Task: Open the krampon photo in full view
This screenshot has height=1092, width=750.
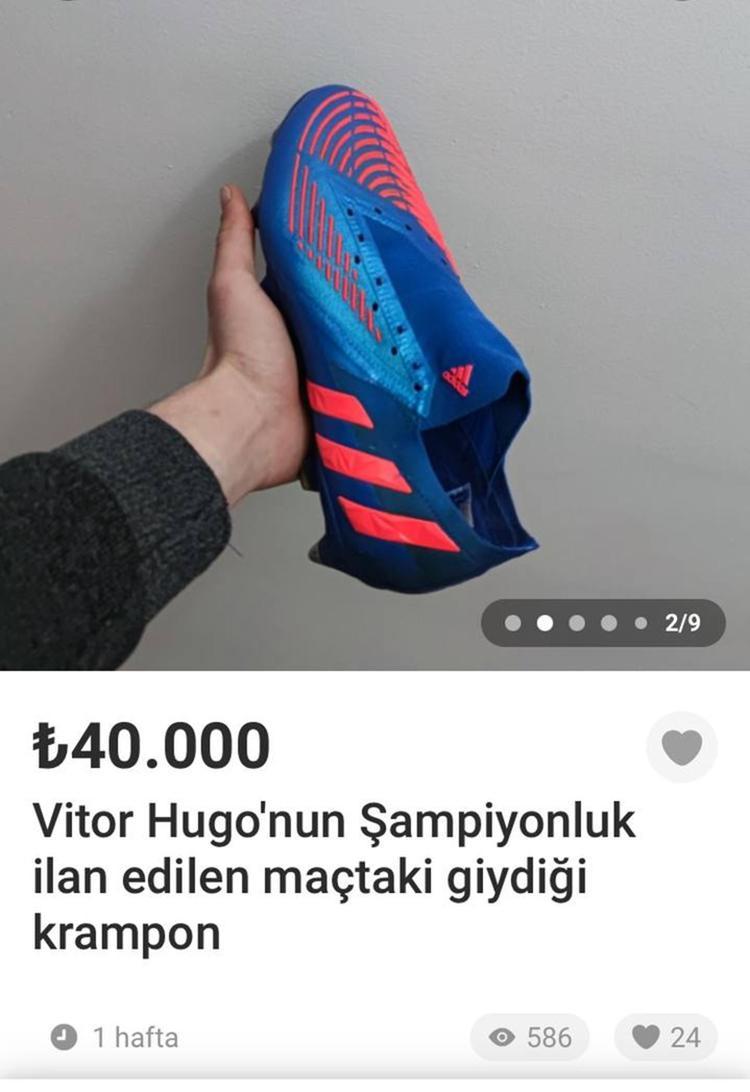Action: [375, 330]
